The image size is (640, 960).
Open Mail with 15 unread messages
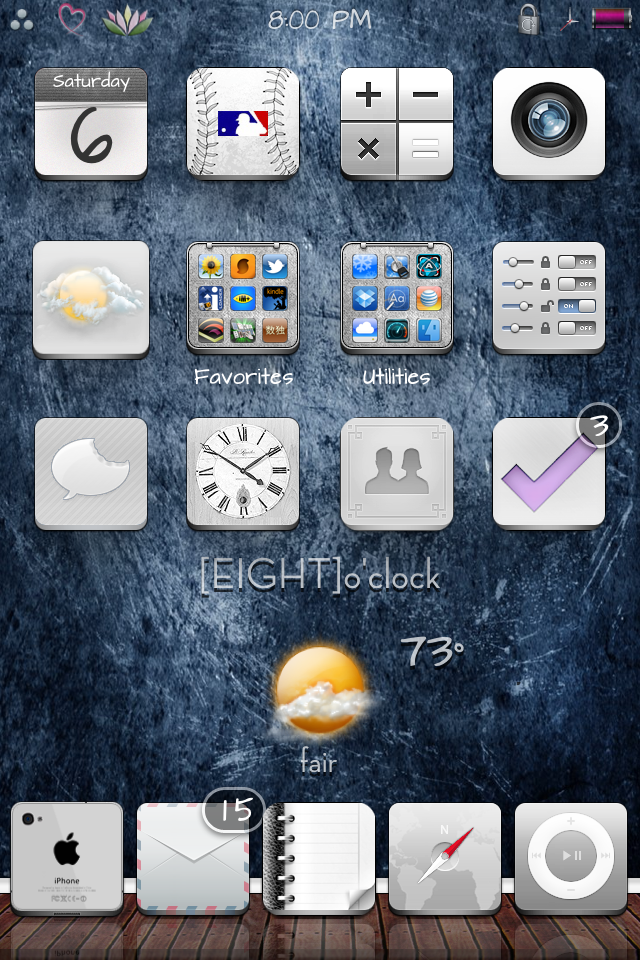point(193,857)
